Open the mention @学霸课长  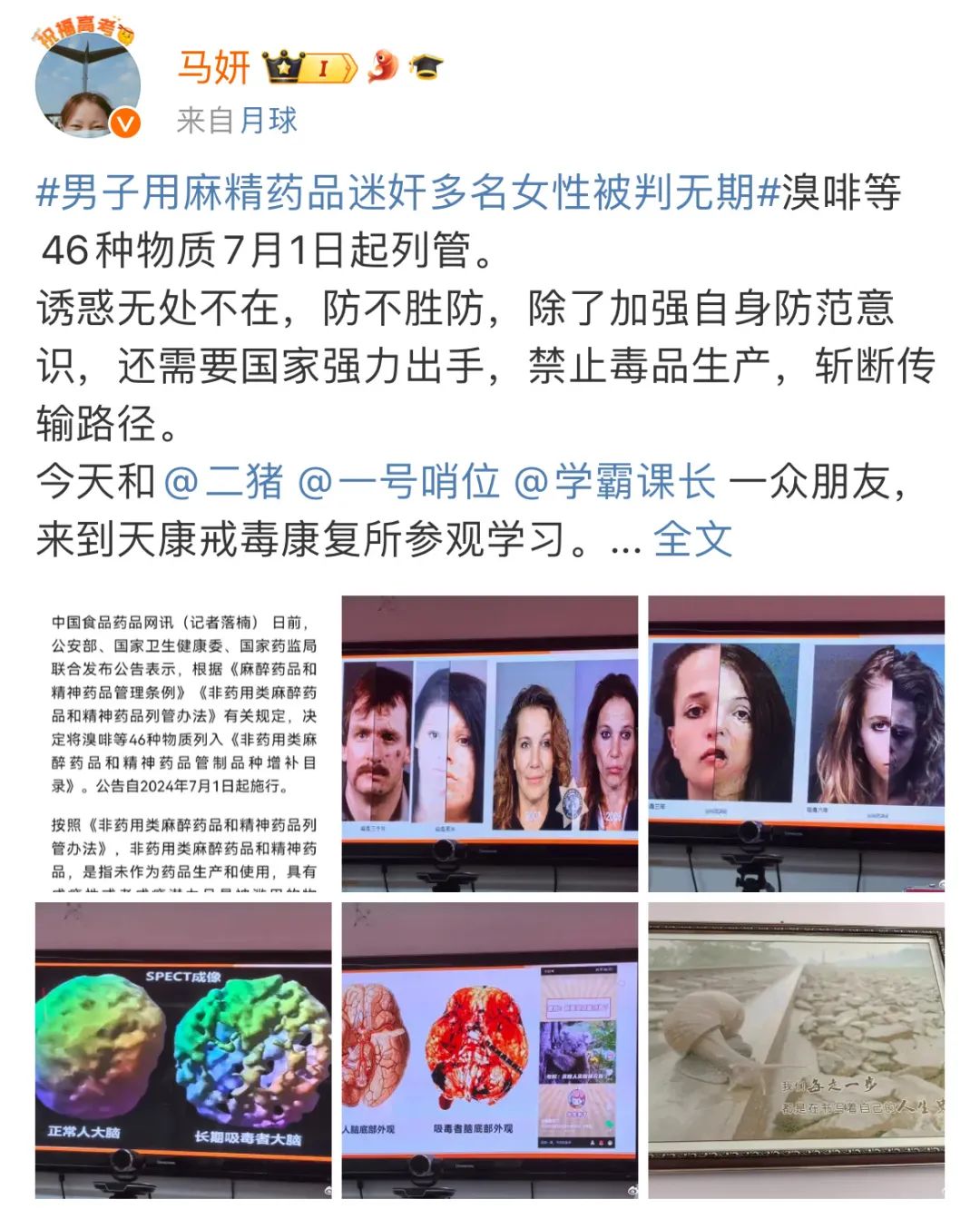pyautogui.click(x=615, y=481)
